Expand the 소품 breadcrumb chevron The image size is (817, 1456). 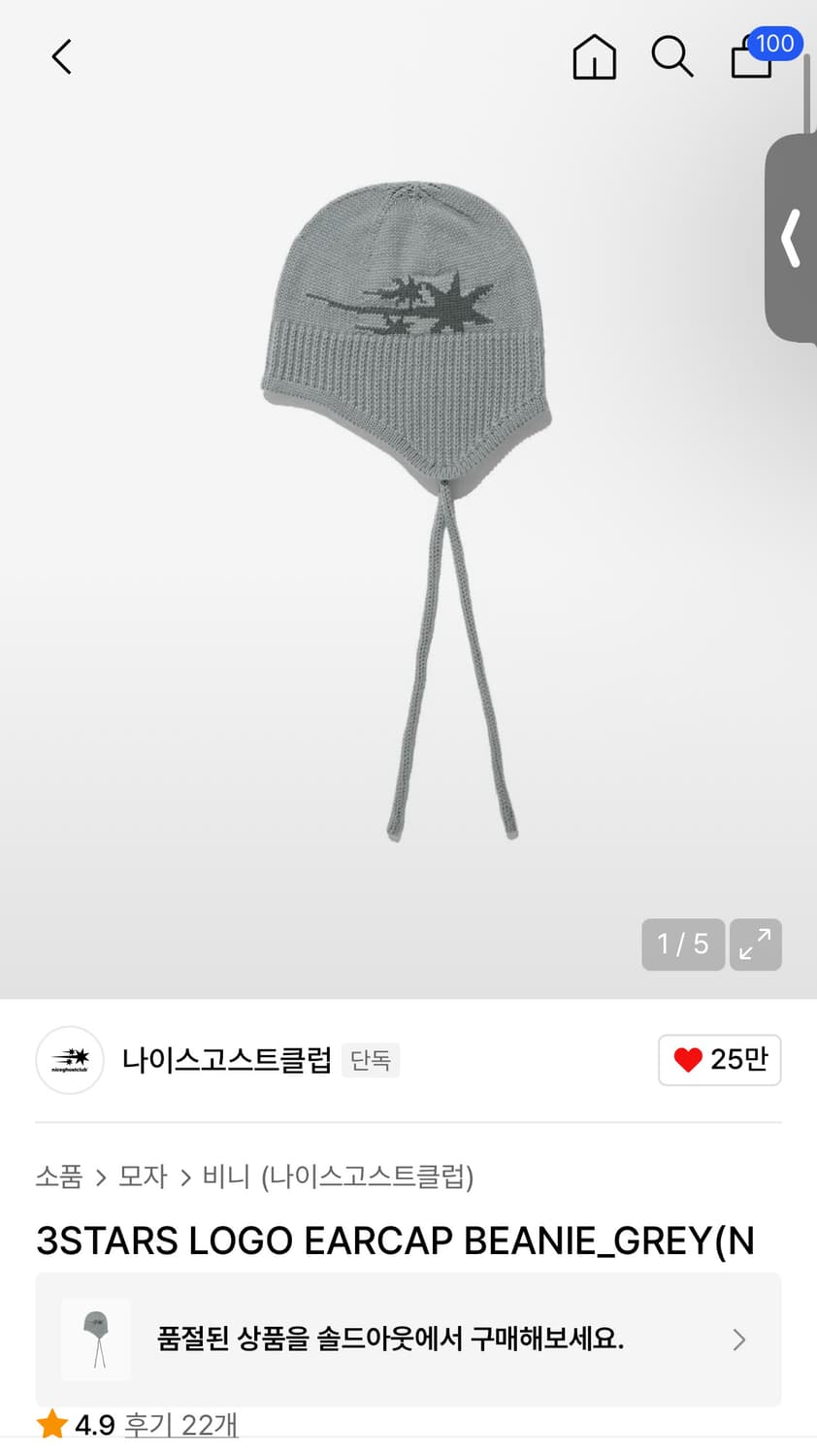(x=100, y=1176)
